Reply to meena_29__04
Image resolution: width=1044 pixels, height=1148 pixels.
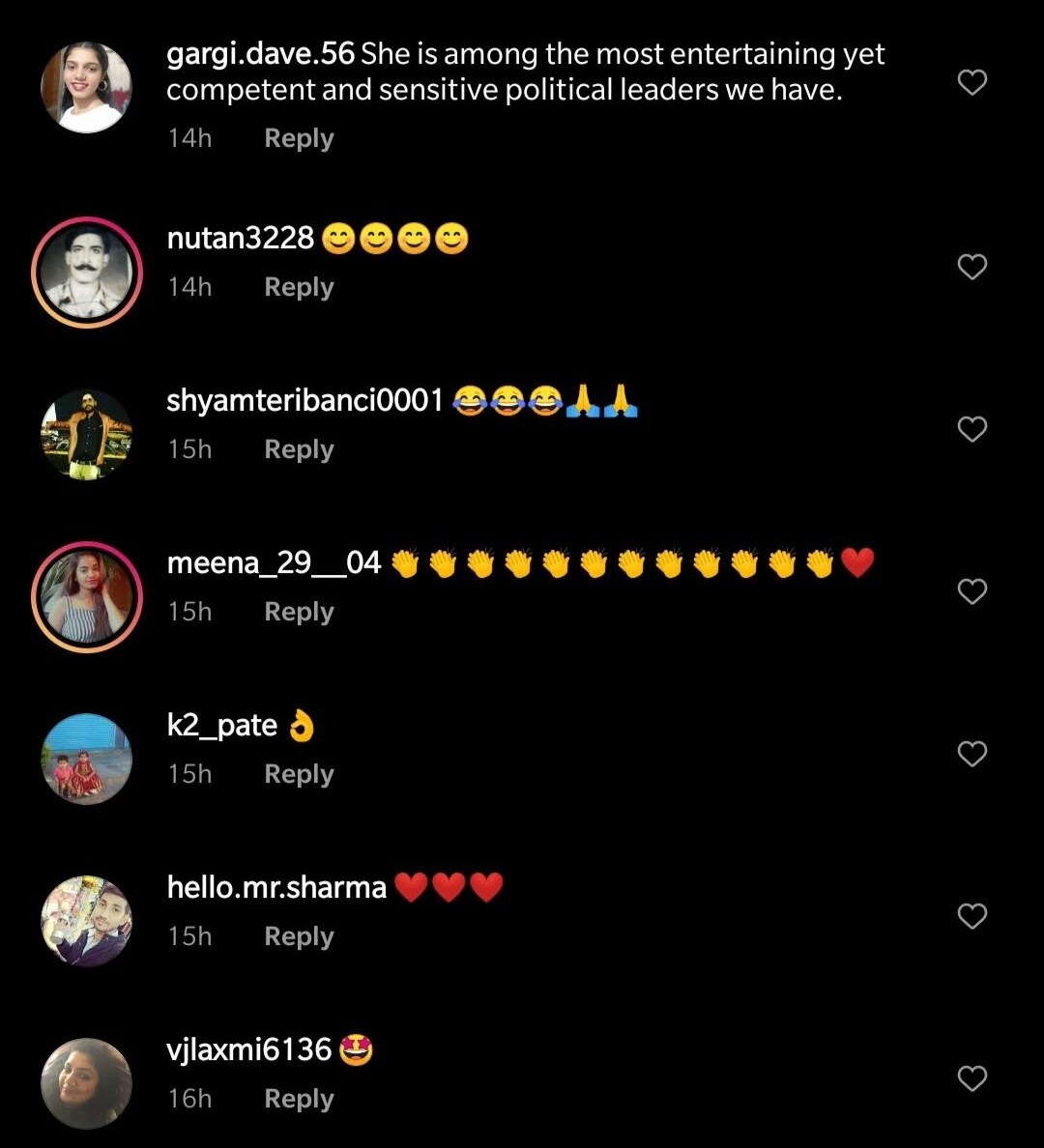(299, 612)
